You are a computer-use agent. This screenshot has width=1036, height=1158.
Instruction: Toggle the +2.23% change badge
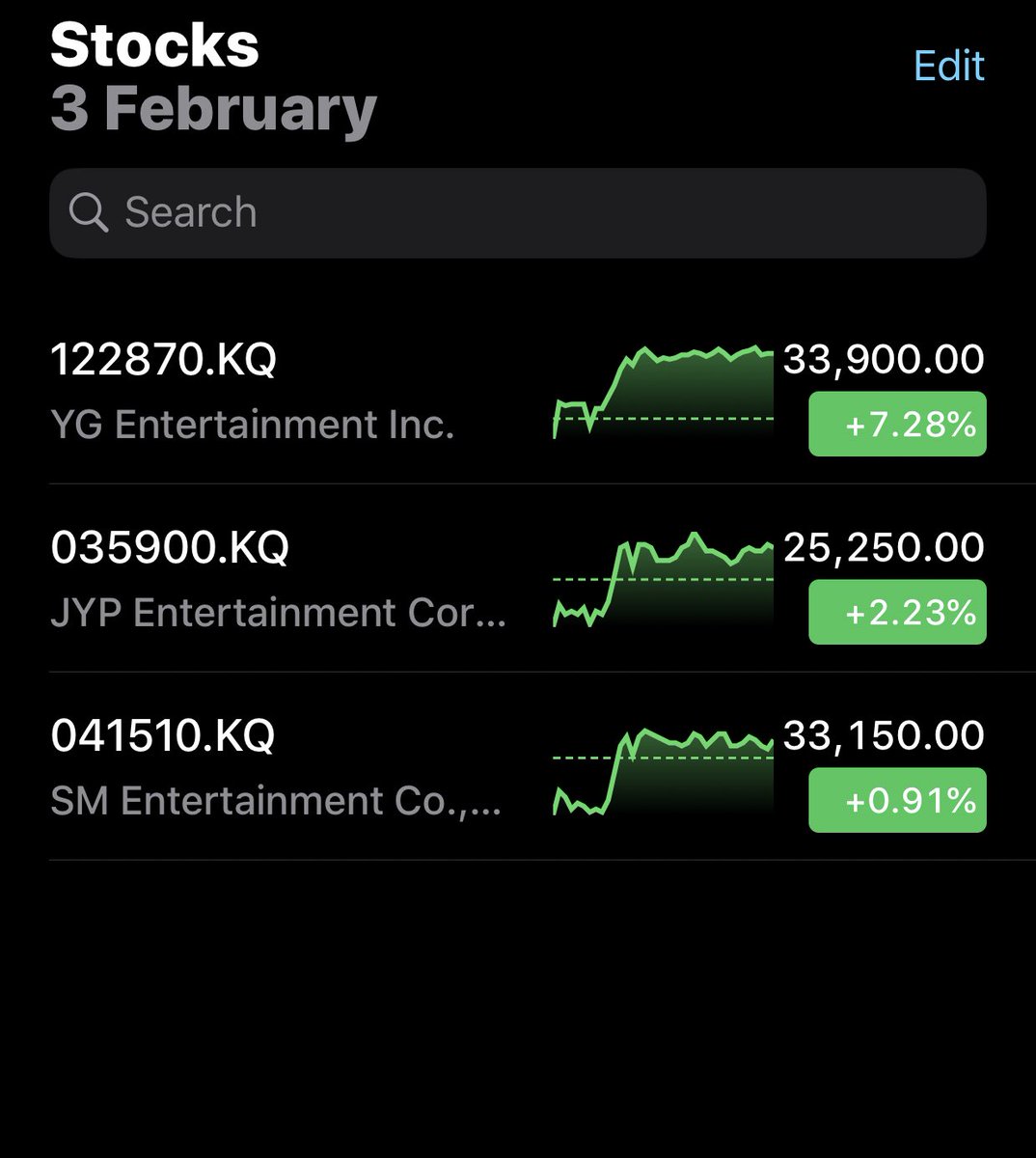(897, 612)
